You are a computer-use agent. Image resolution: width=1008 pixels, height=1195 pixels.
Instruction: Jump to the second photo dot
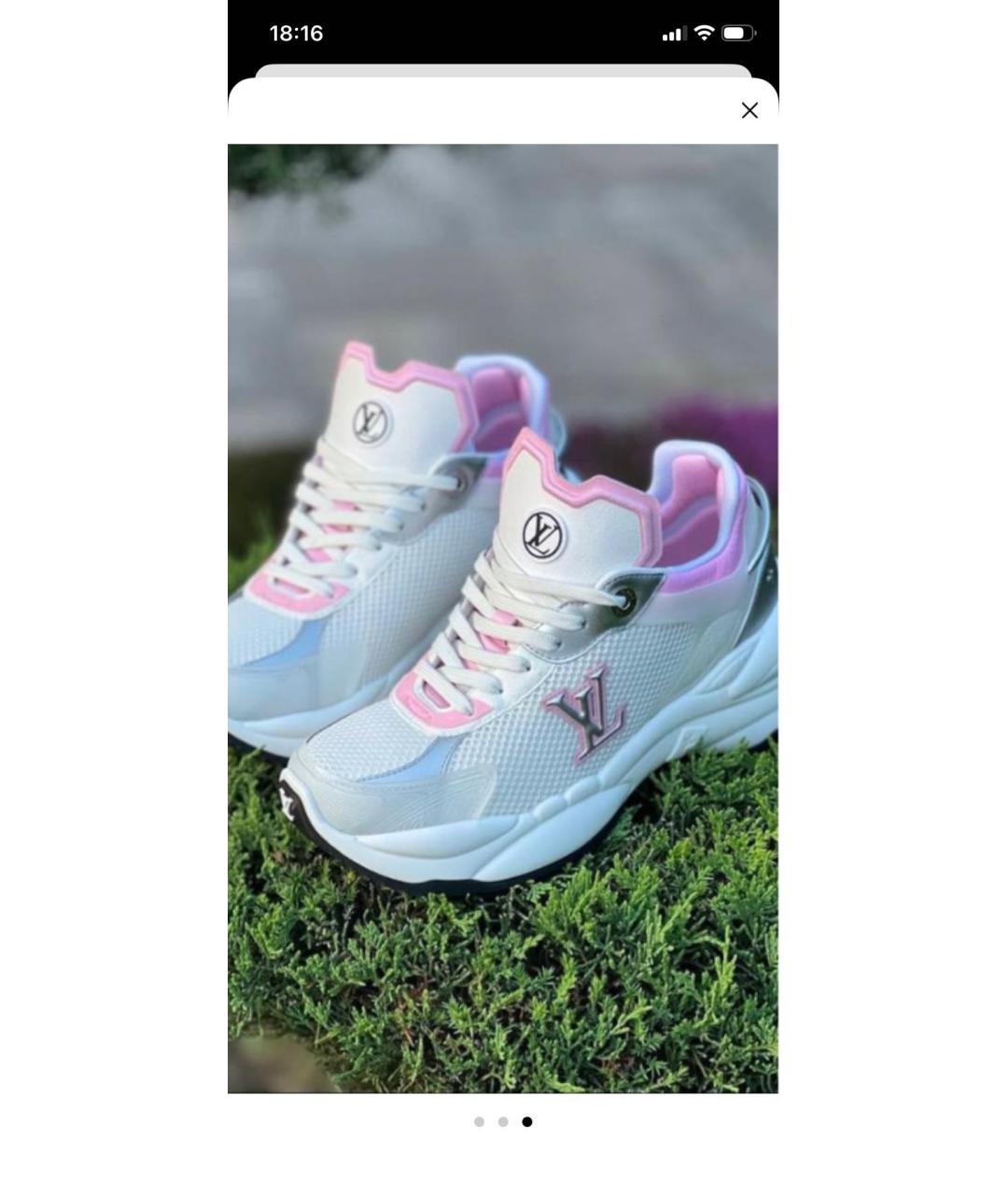(x=503, y=1121)
